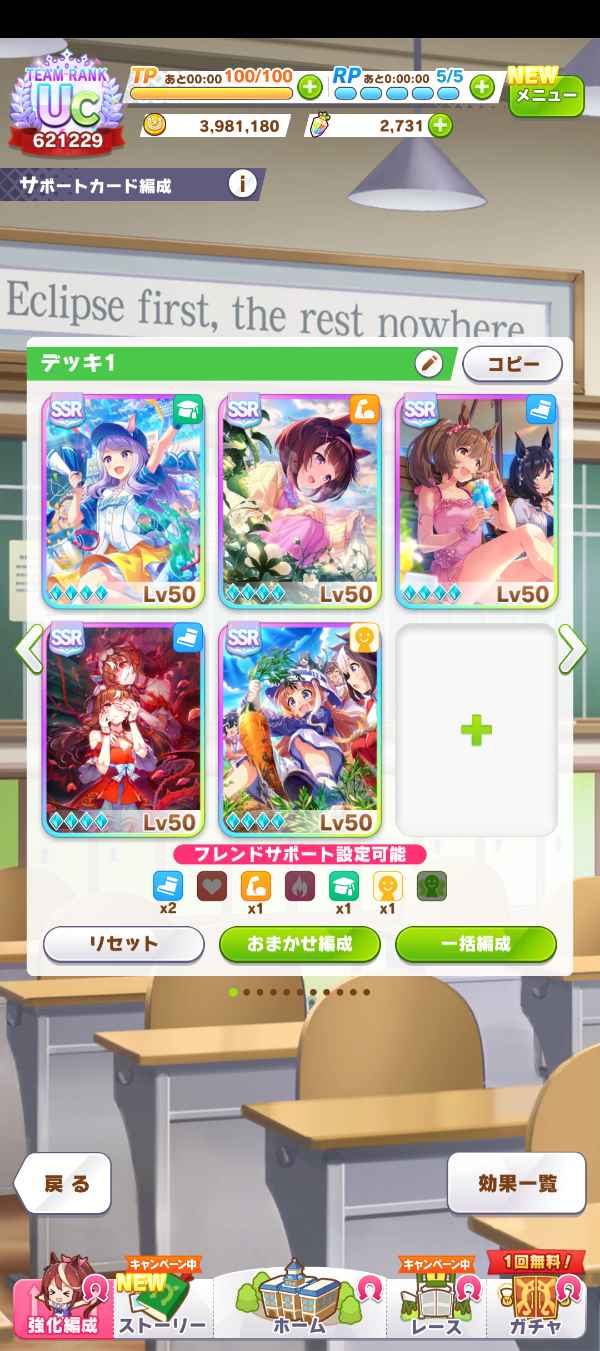Add more carrots with the plus icon

439,126
